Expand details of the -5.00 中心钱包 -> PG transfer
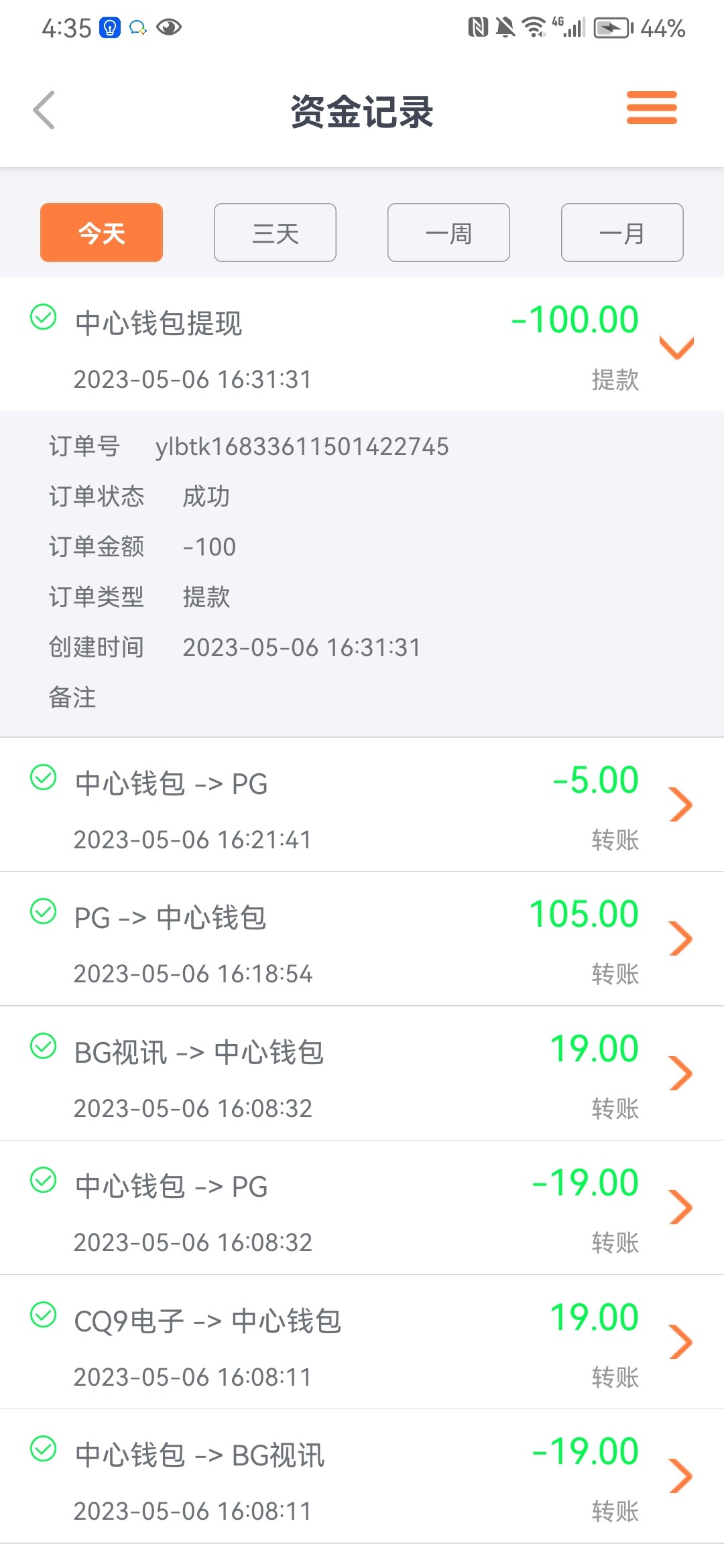Viewport: 724px width, 1568px height. point(680,804)
